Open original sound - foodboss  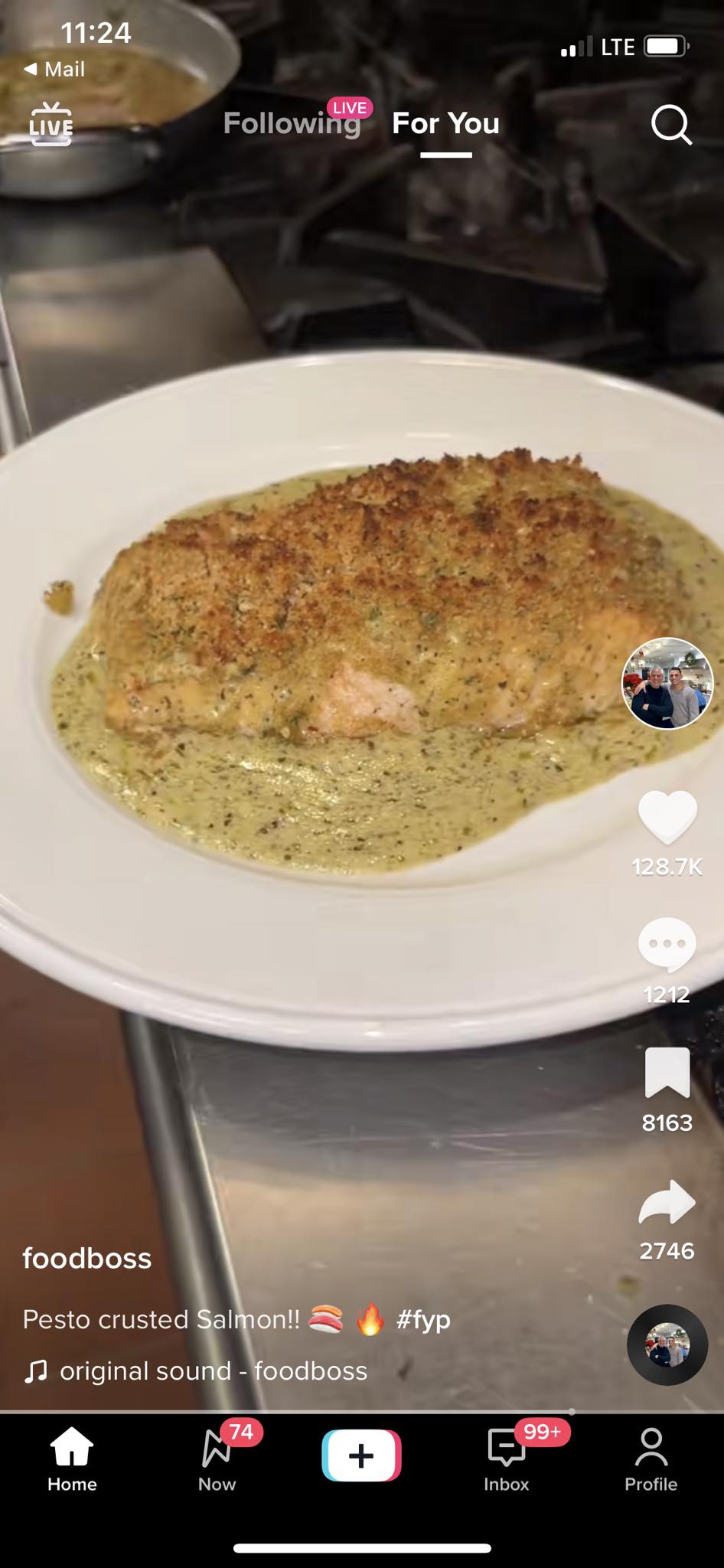pos(213,1370)
